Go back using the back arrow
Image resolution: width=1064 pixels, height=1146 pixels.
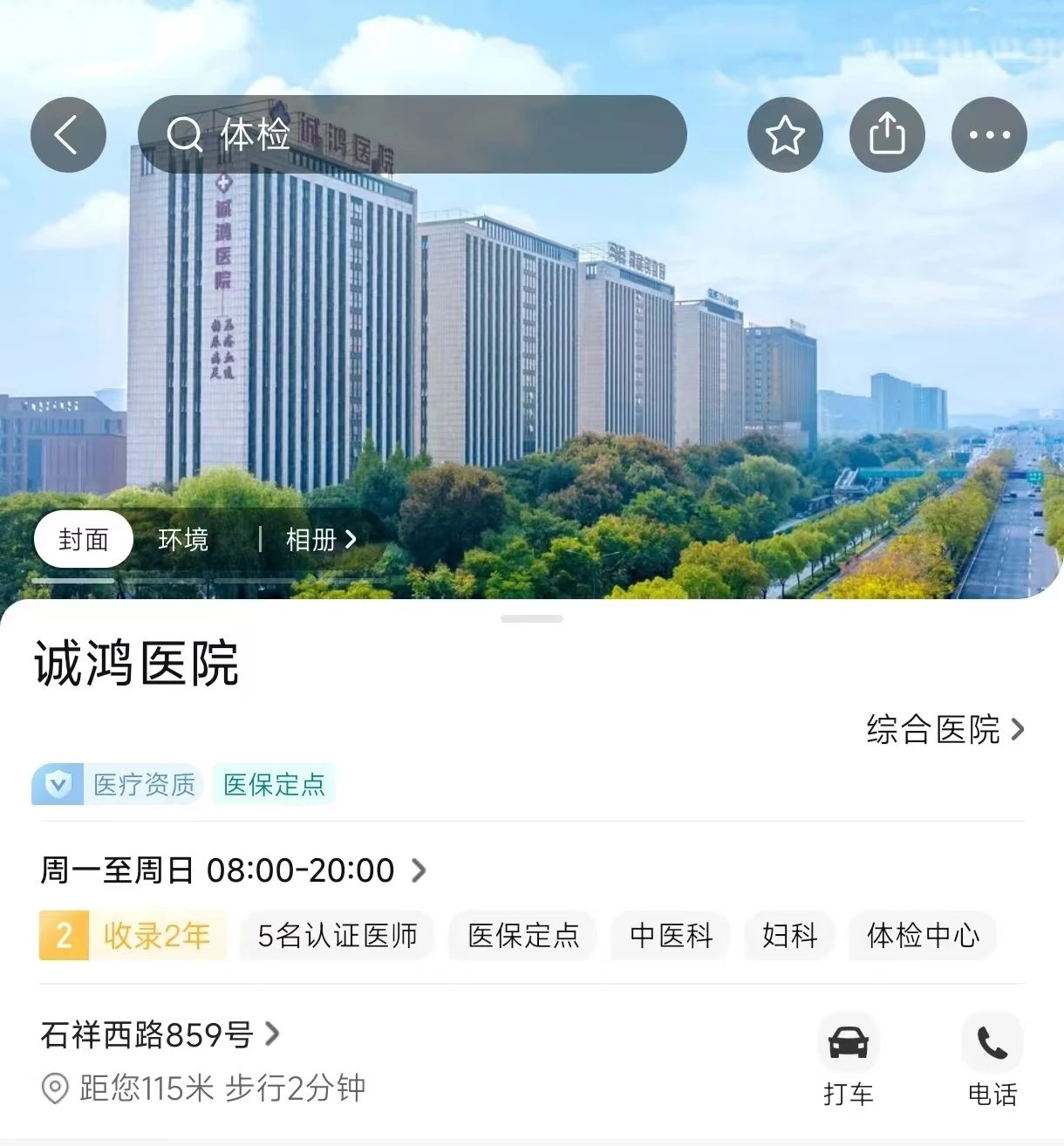point(68,135)
